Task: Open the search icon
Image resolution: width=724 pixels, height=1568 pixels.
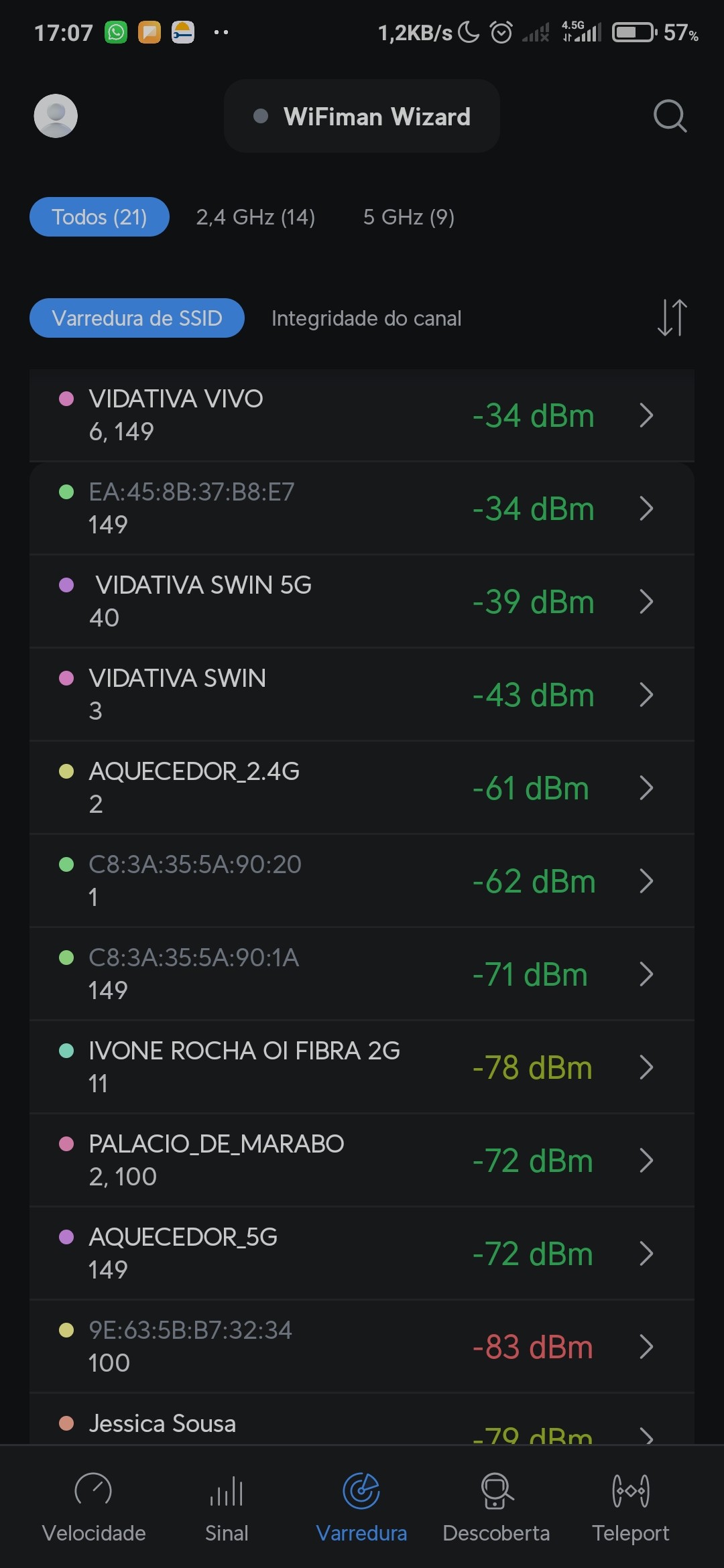Action: pos(670,117)
